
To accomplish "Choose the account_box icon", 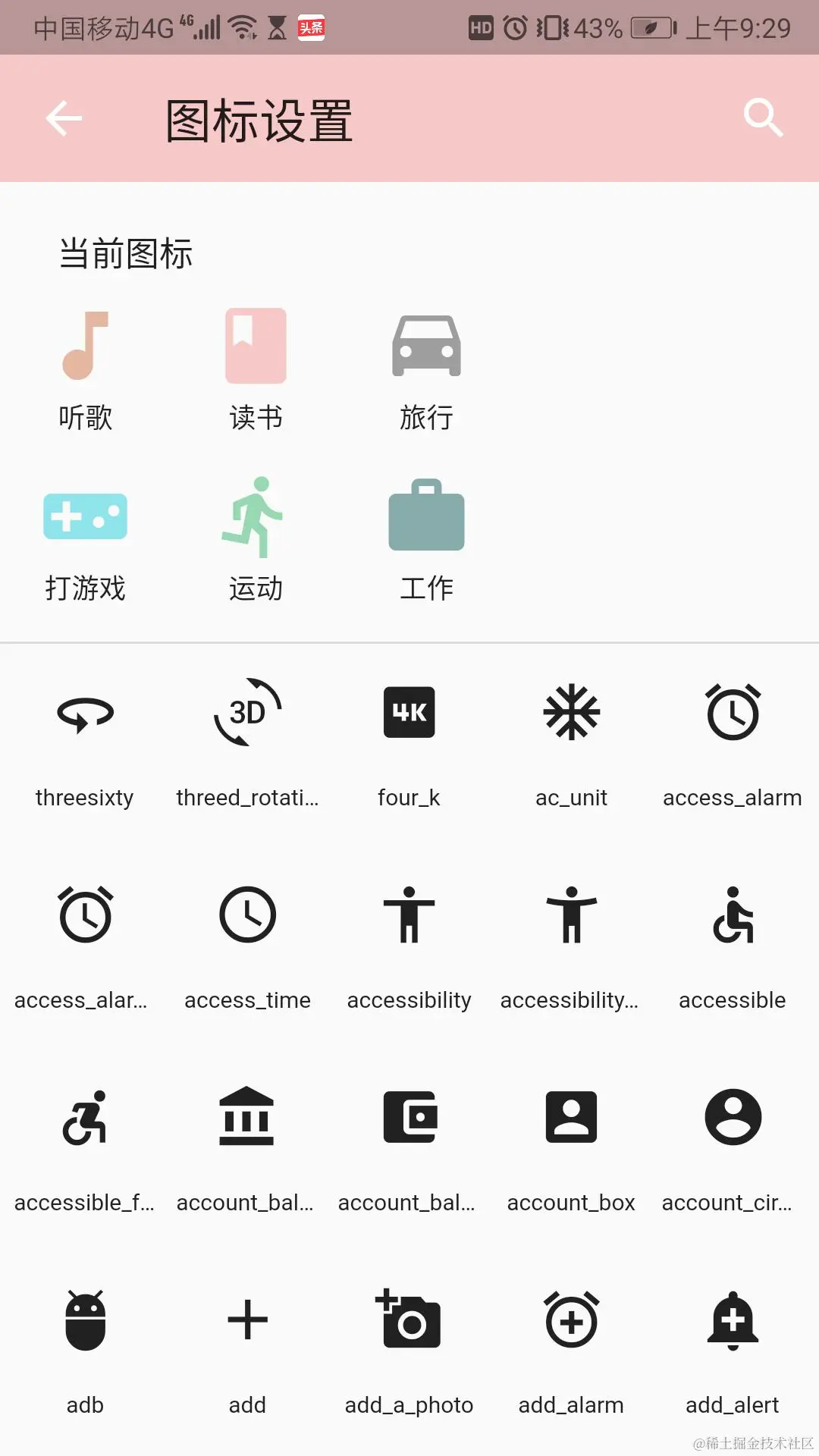I will (x=572, y=1117).
